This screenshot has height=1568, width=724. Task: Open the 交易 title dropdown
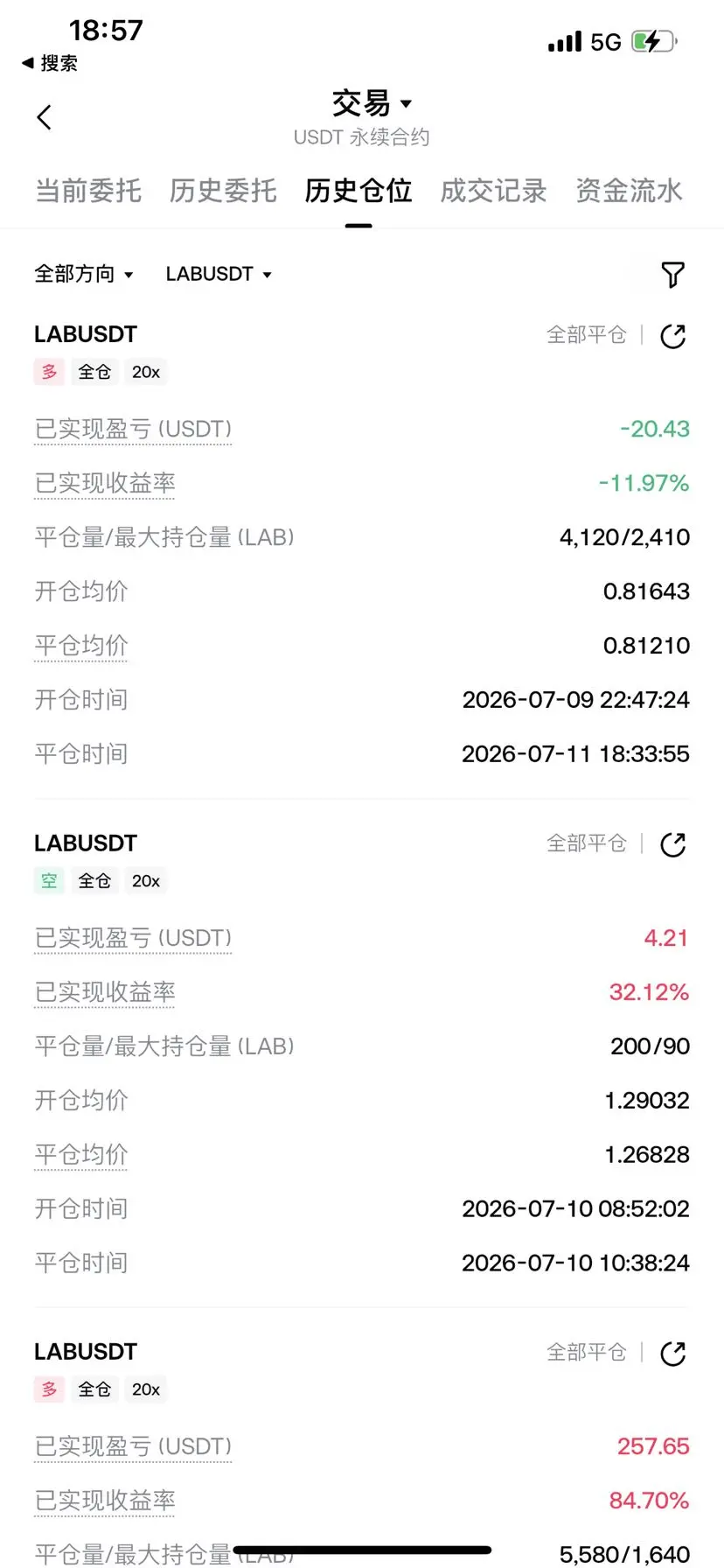[371, 103]
